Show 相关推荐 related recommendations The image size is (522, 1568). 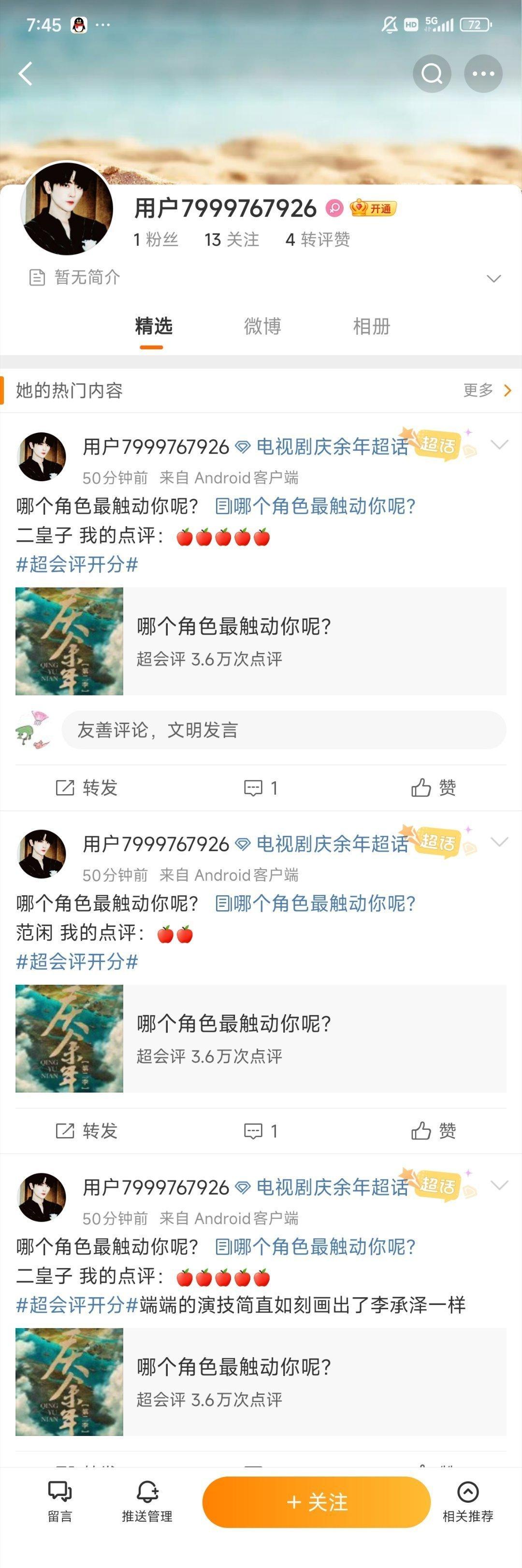pyautogui.click(x=467, y=1502)
